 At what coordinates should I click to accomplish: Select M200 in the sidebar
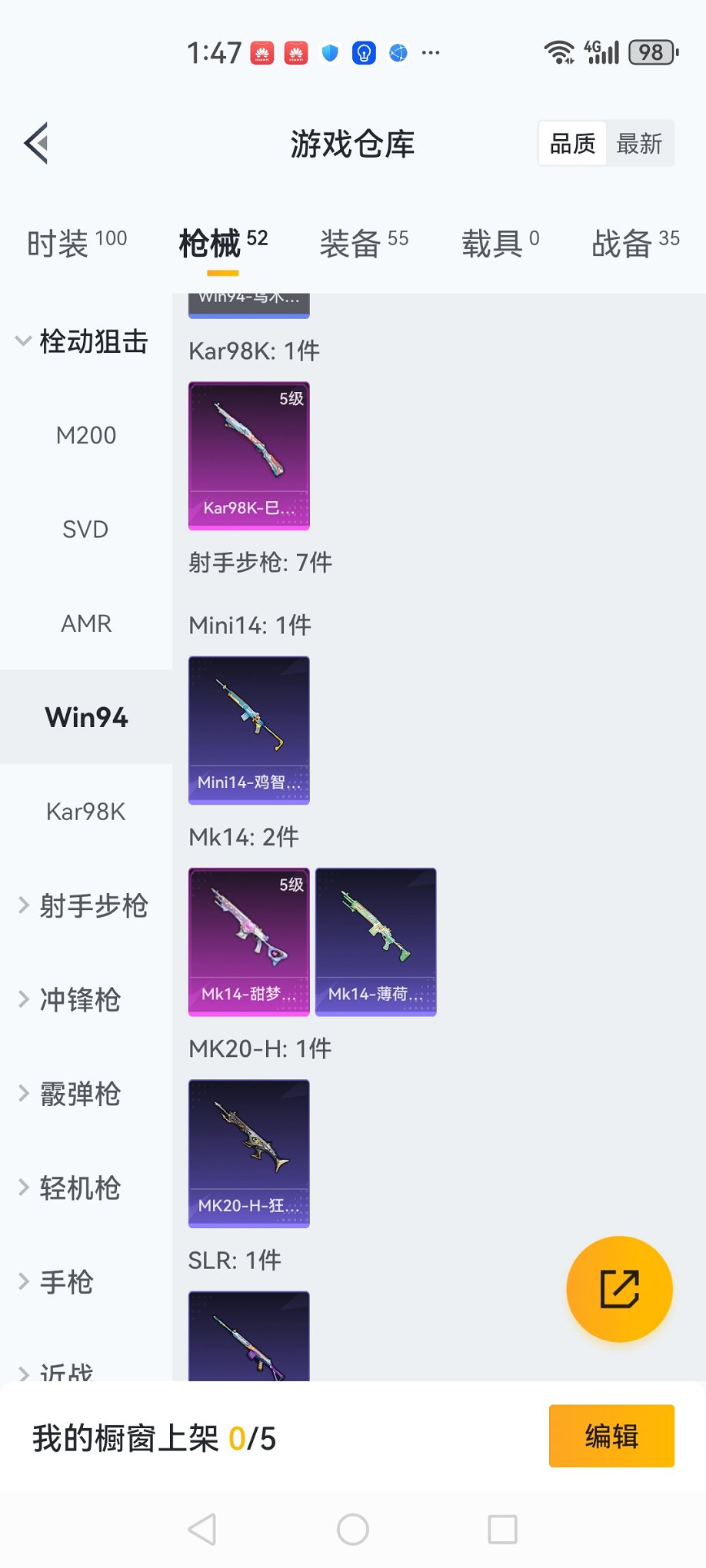[x=86, y=435]
